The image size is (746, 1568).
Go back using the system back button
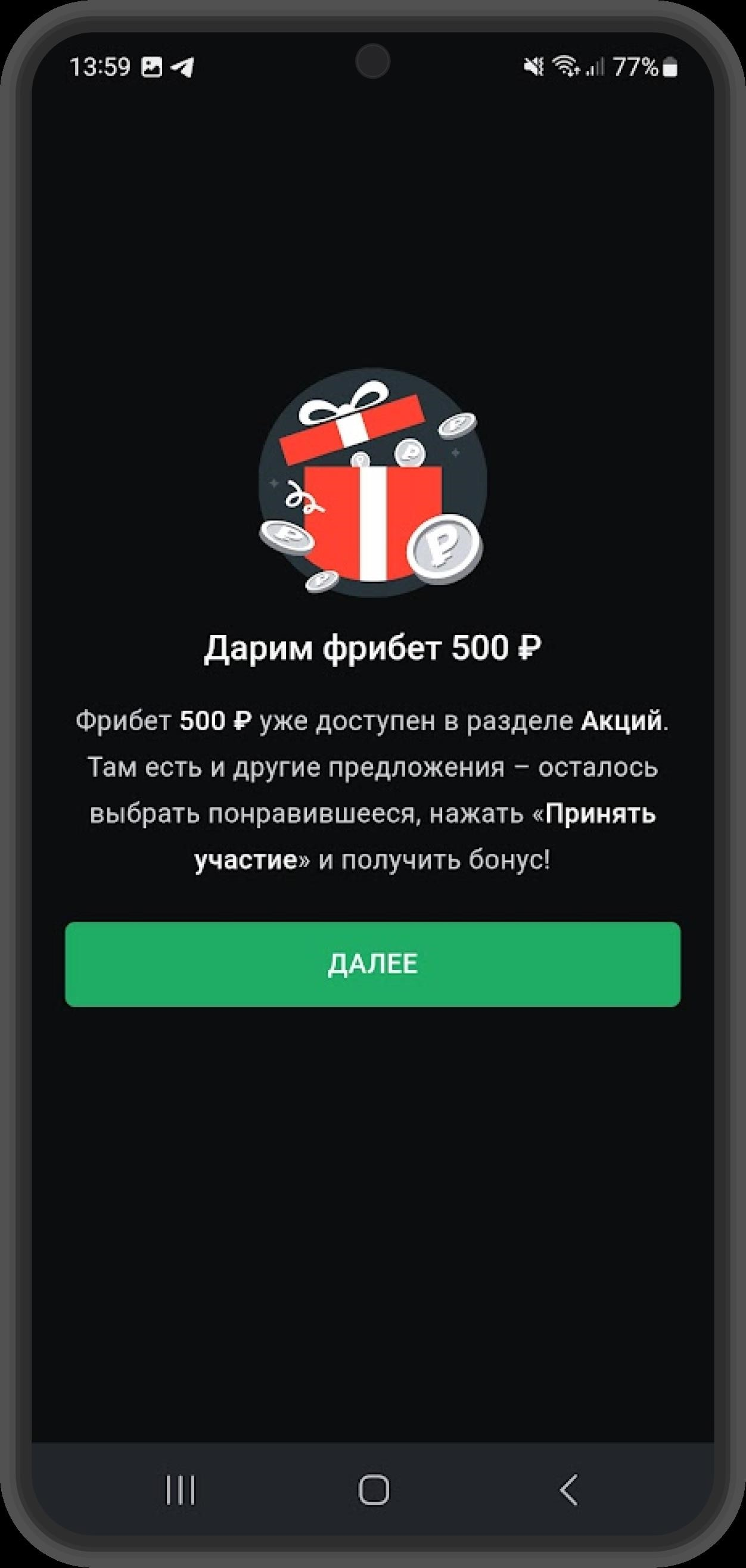click(x=568, y=1489)
